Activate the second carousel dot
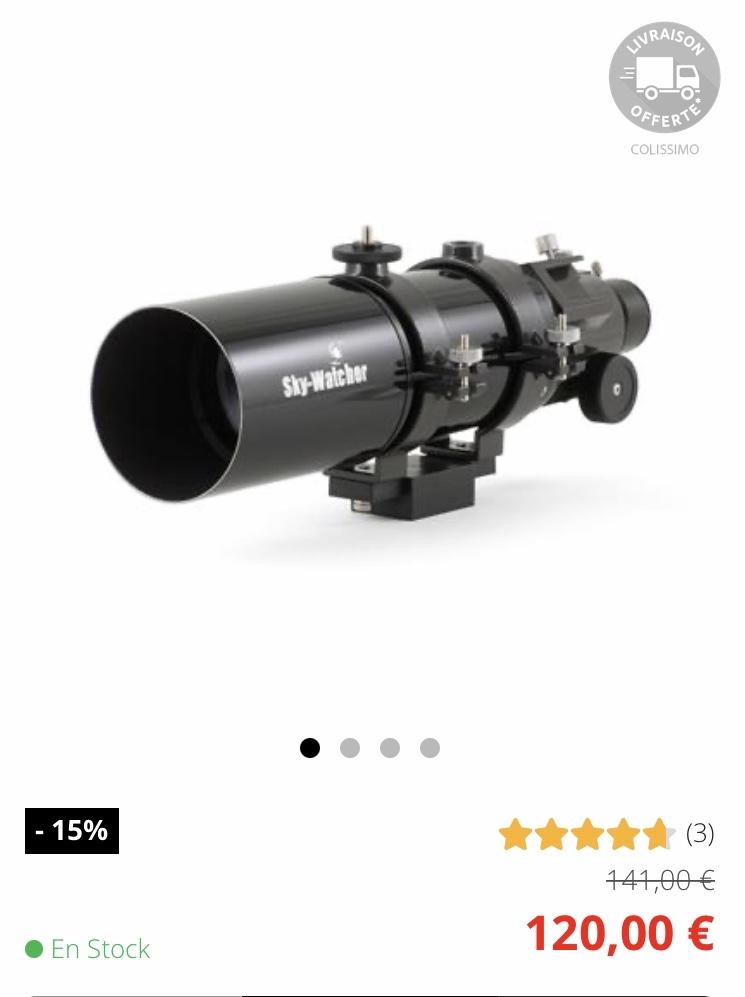Image resolution: width=745 pixels, height=997 pixels. tap(348, 747)
